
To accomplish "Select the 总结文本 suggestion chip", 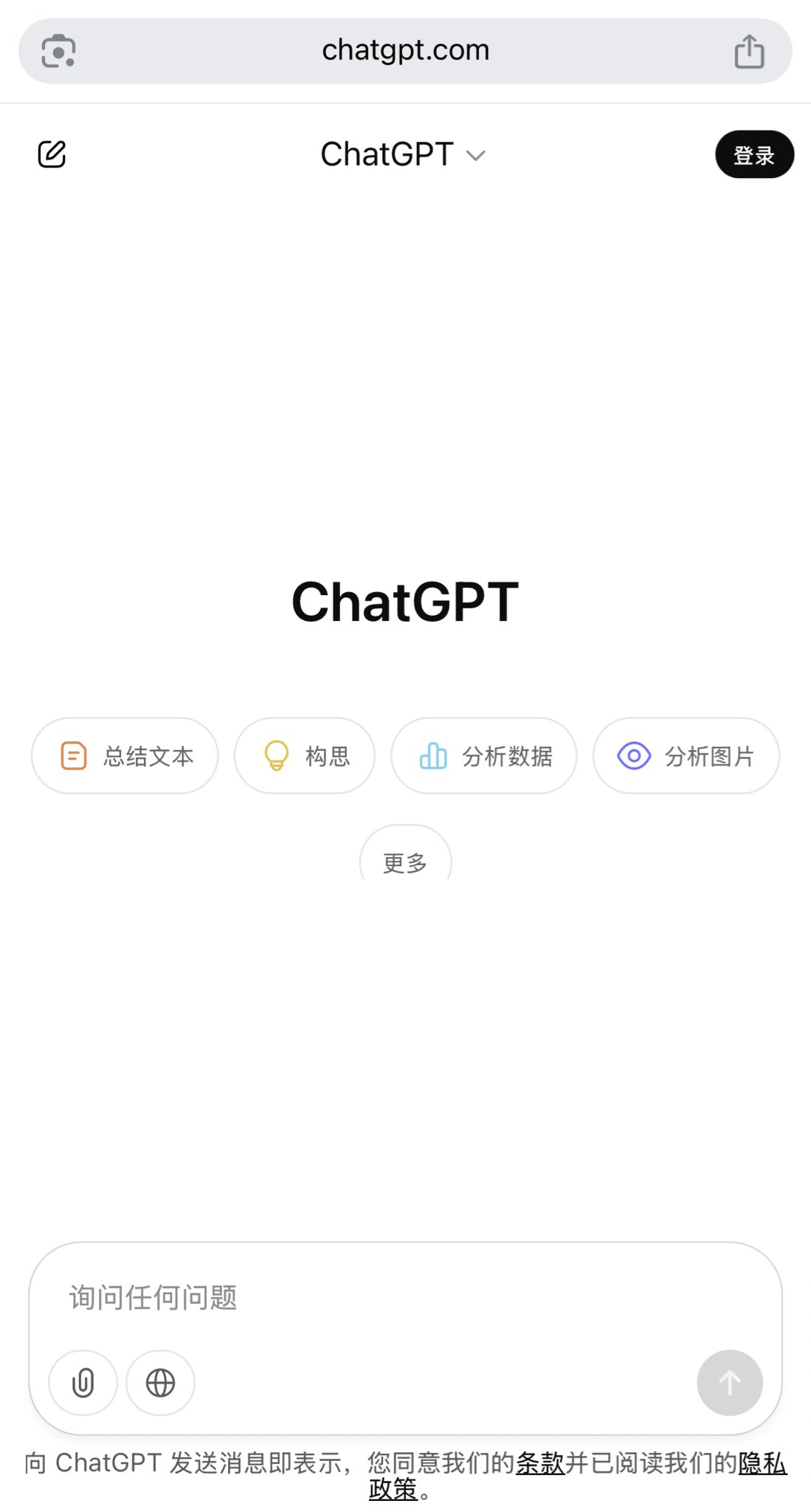I will tap(125, 756).
